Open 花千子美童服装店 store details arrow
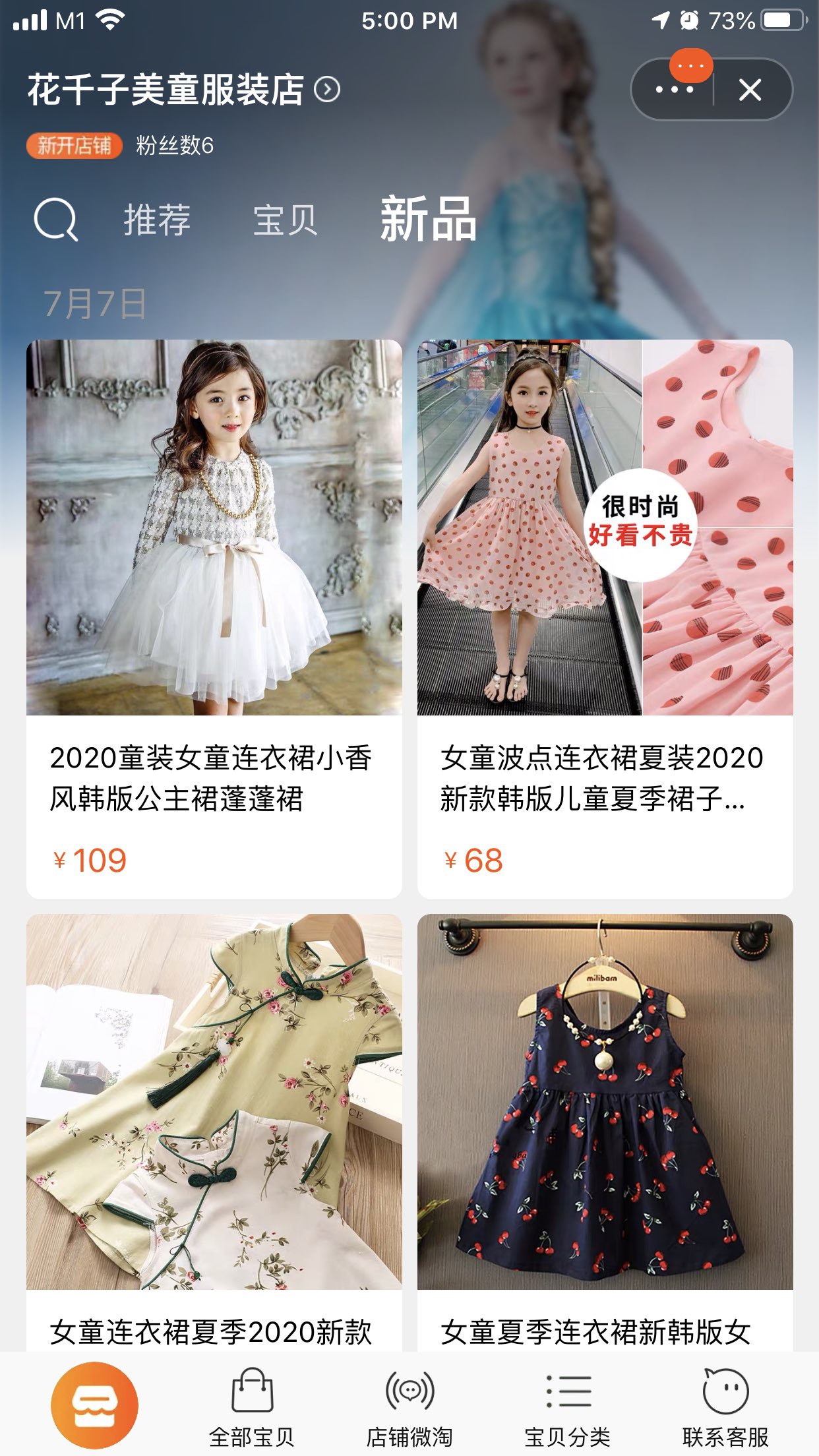Screen dimensions: 819x1456 (x=327, y=89)
